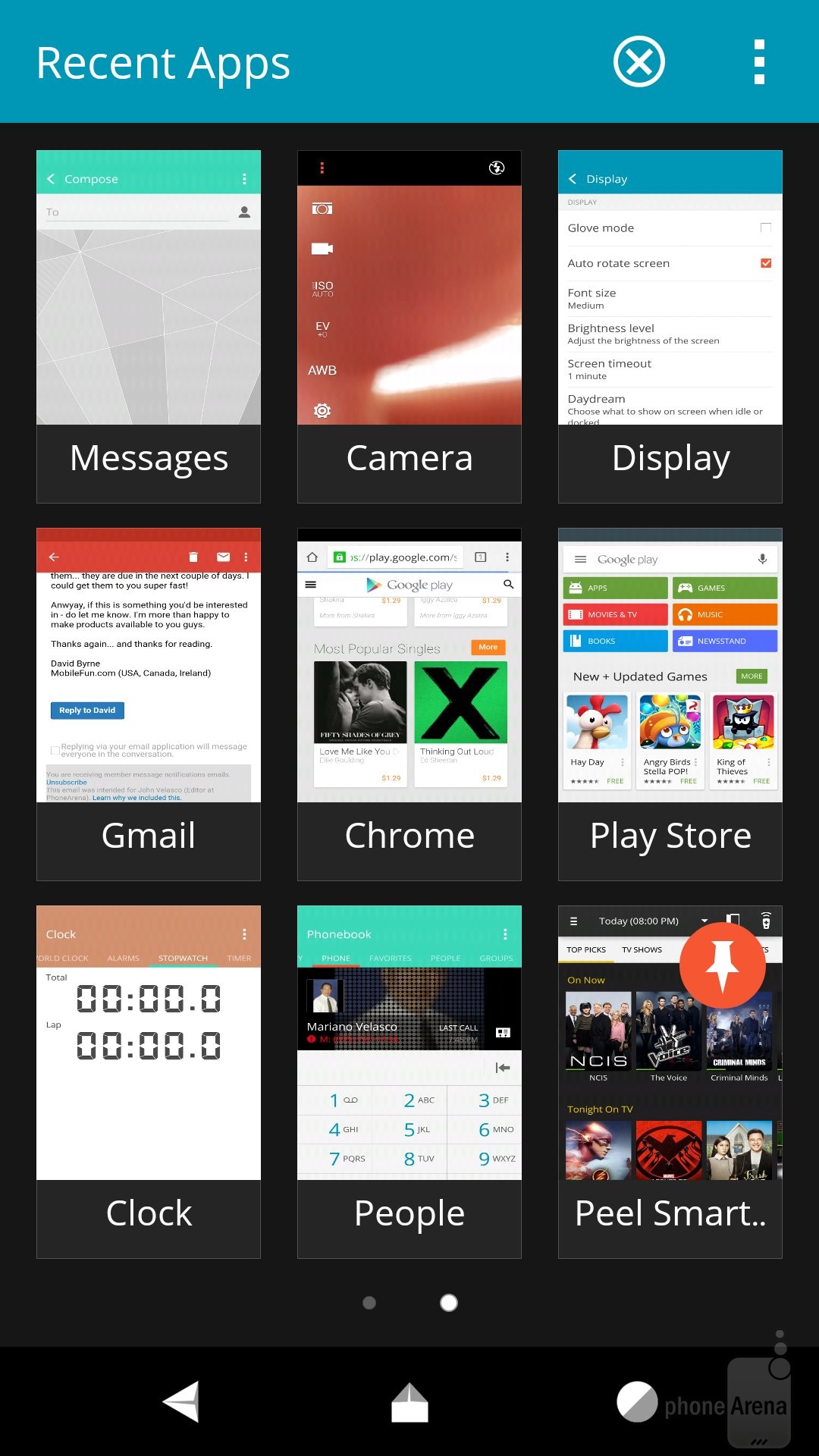The image size is (819, 1456).
Task: Tap the system back button
Action: point(181,1401)
